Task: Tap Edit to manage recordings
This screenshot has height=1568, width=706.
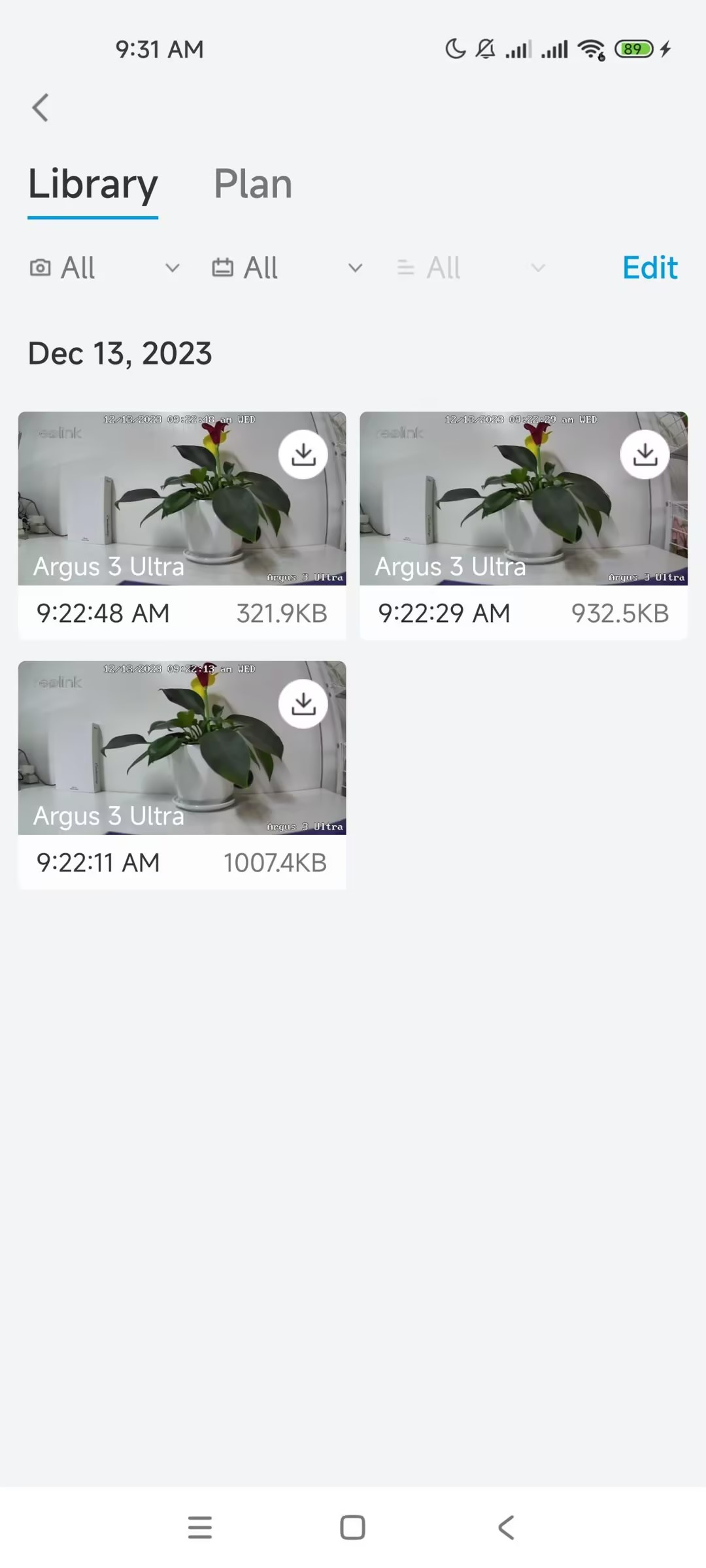Action: click(650, 268)
